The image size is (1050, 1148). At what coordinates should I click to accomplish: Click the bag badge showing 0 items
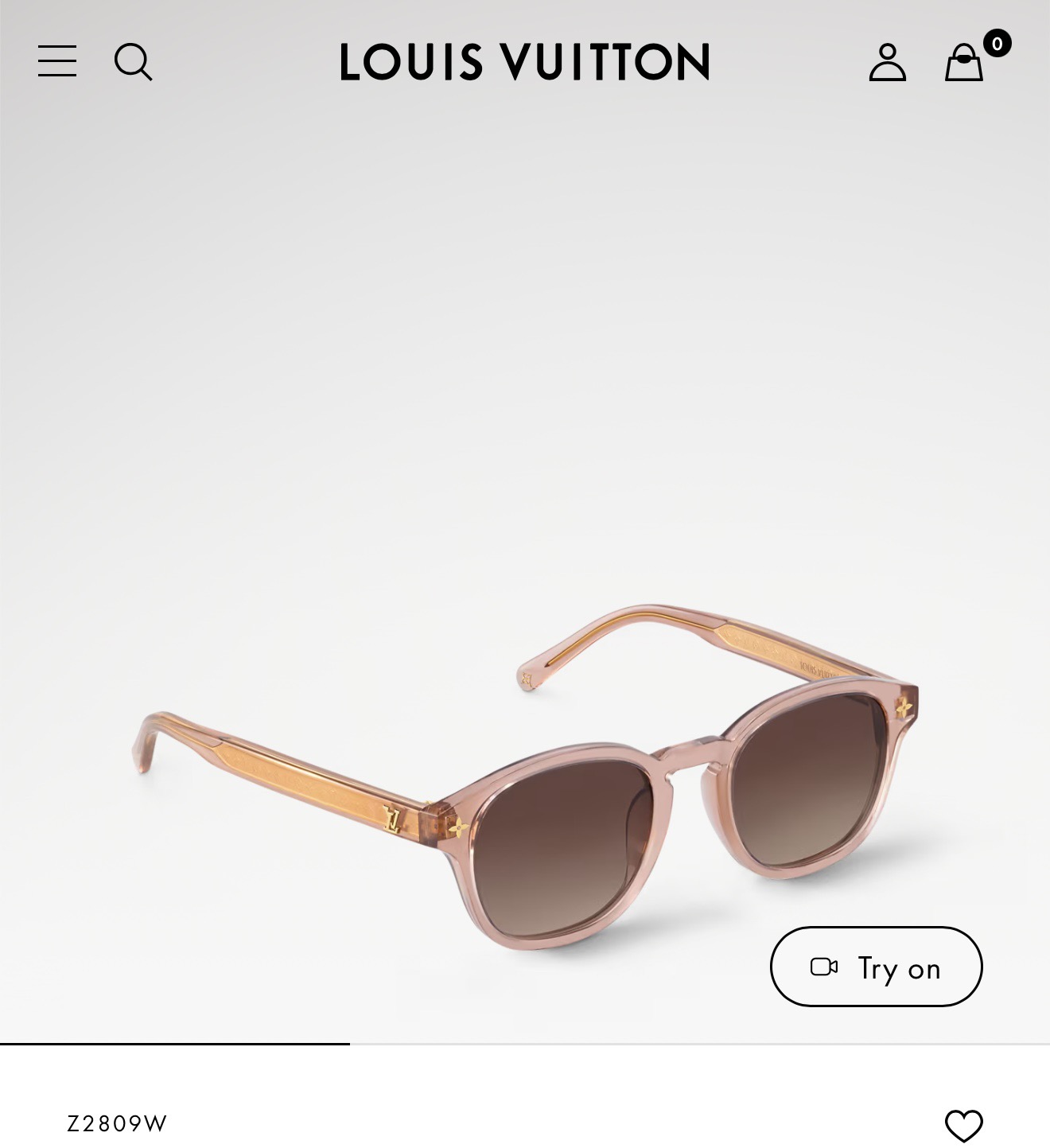click(999, 45)
